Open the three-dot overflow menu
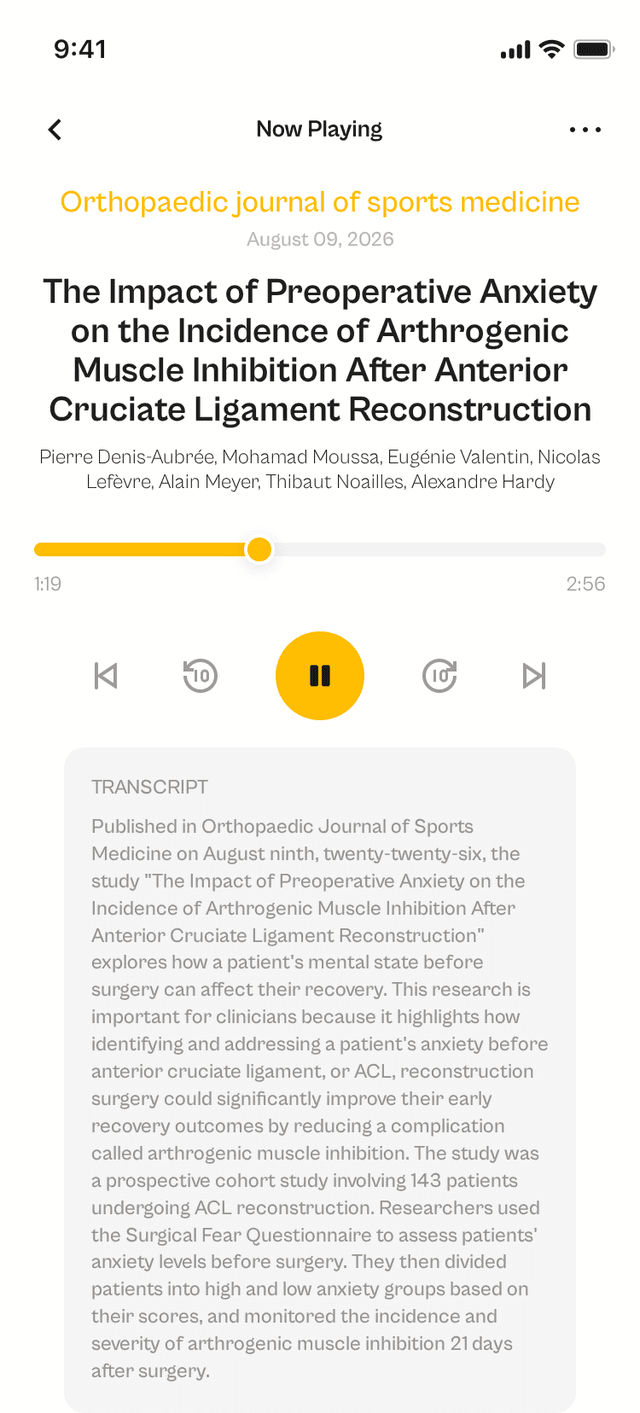Image resolution: width=640 pixels, height=1413 pixels. click(x=585, y=129)
